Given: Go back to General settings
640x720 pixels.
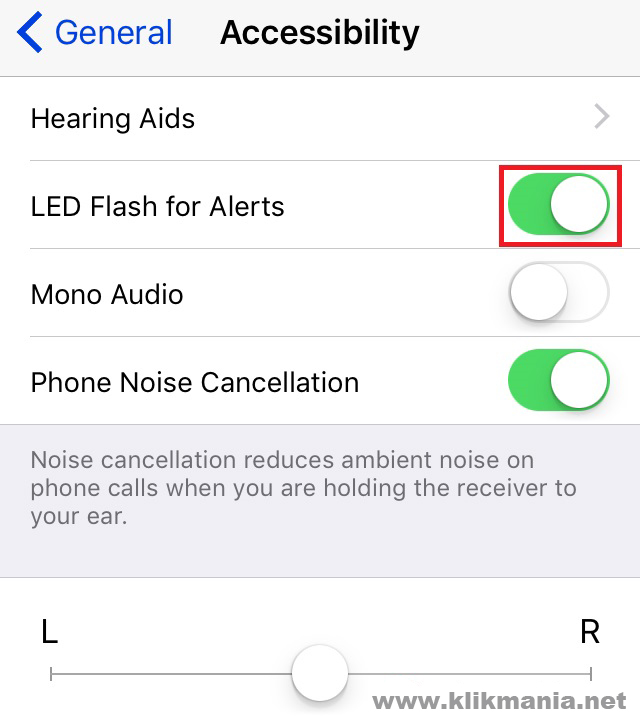Looking at the screenshot, I should (96, 34).
